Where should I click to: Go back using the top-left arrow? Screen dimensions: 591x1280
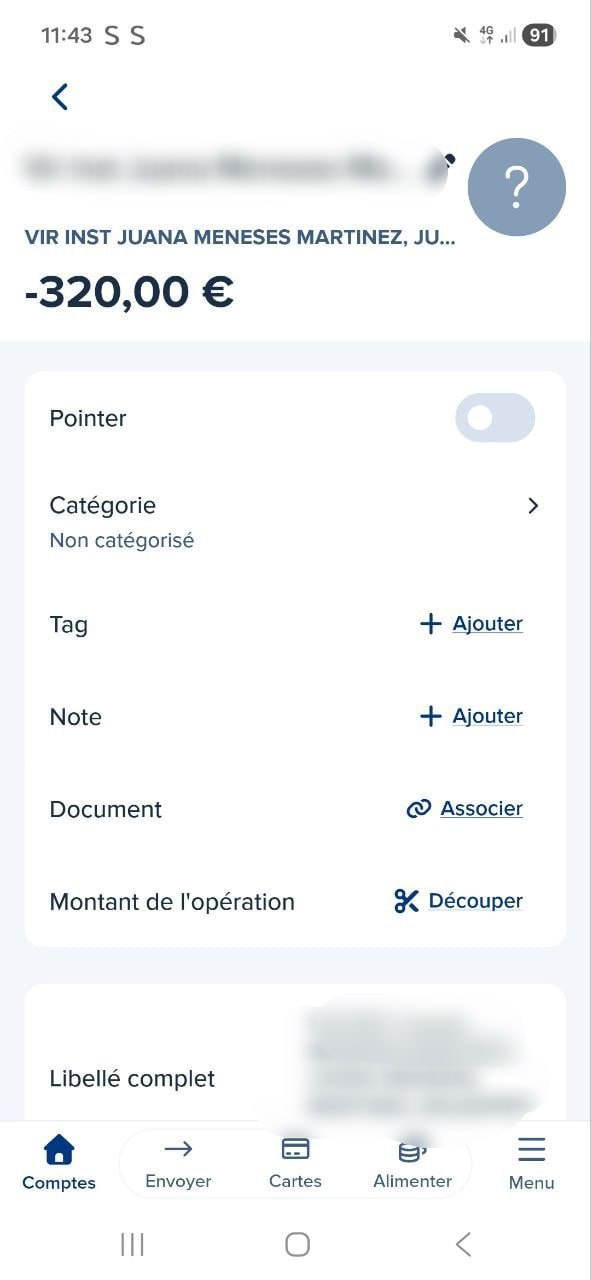click(60, 97)
